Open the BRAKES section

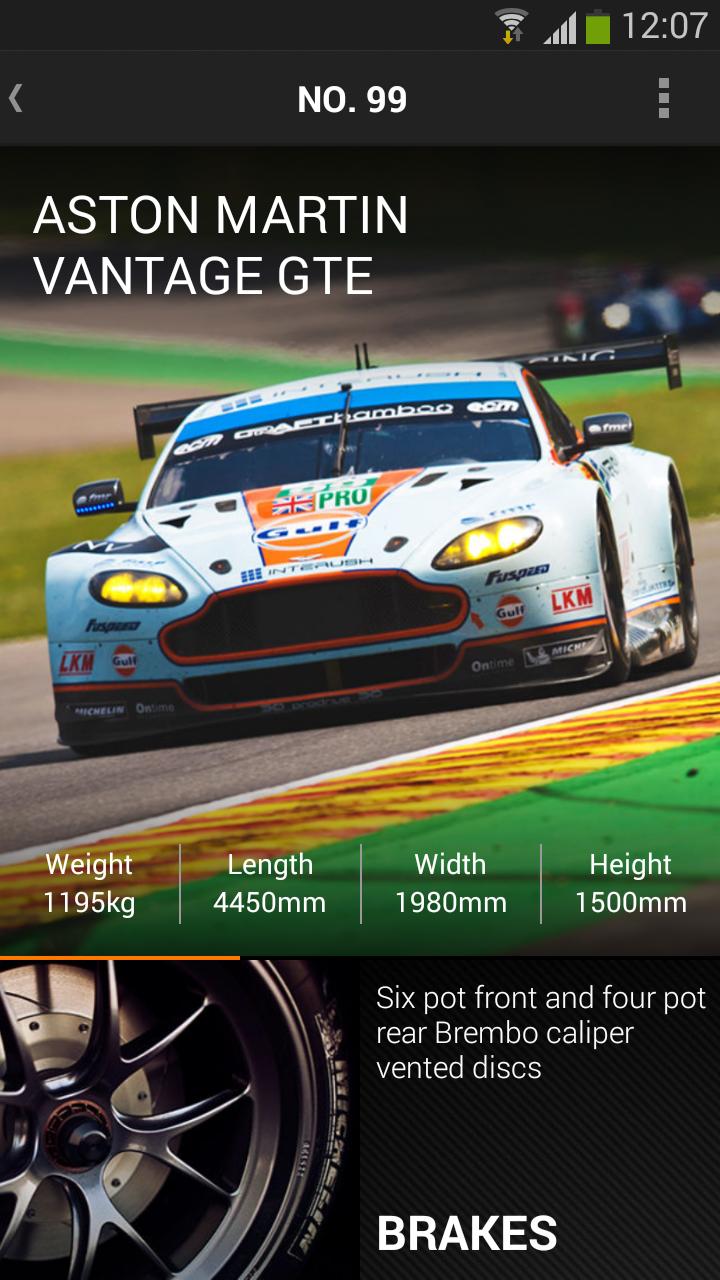(x=467, y=1230)
